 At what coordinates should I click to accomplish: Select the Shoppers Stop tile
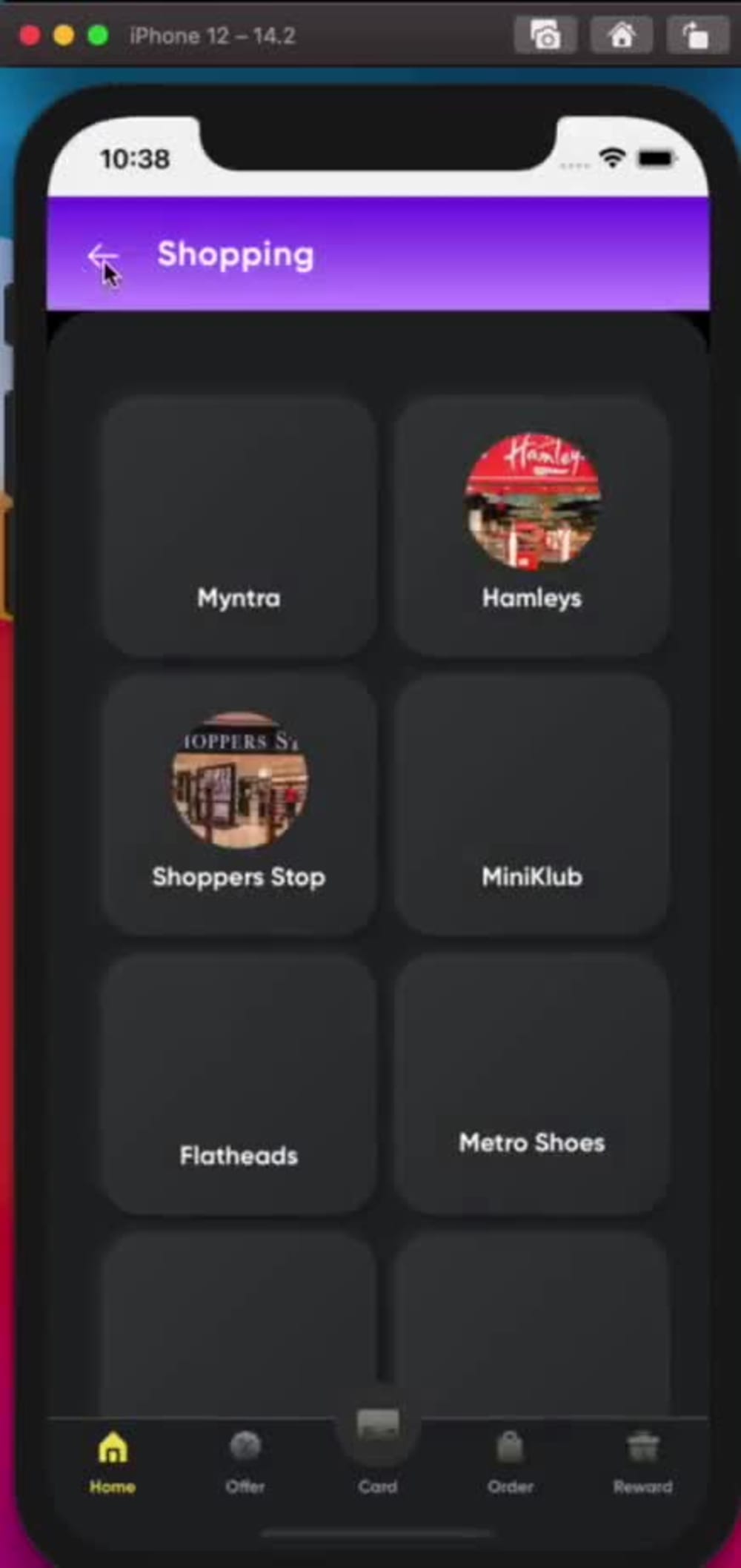point(239,805)
